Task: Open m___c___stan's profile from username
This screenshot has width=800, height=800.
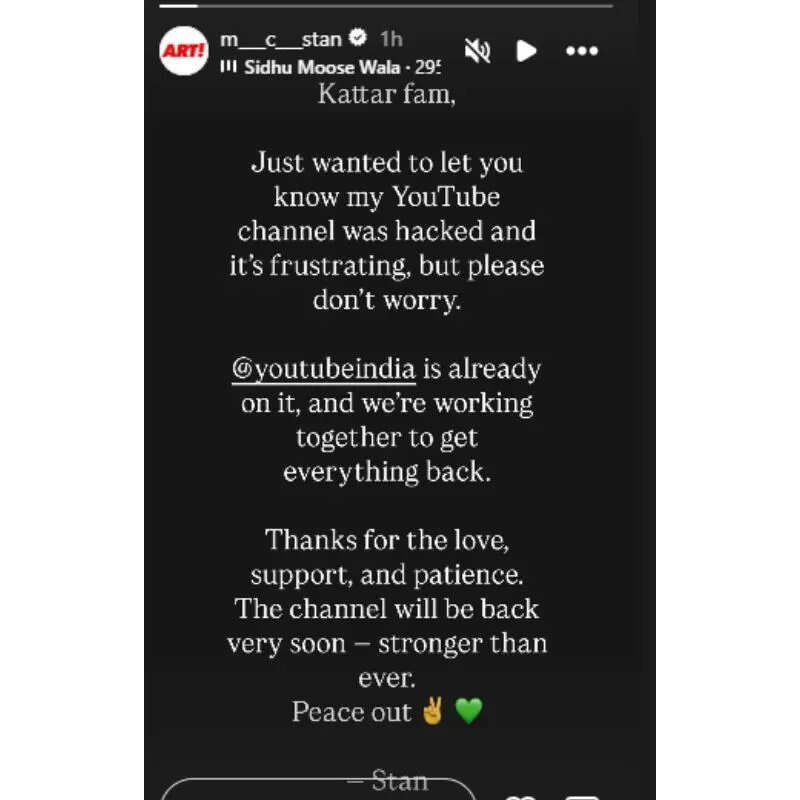Action: click(281, 40)
